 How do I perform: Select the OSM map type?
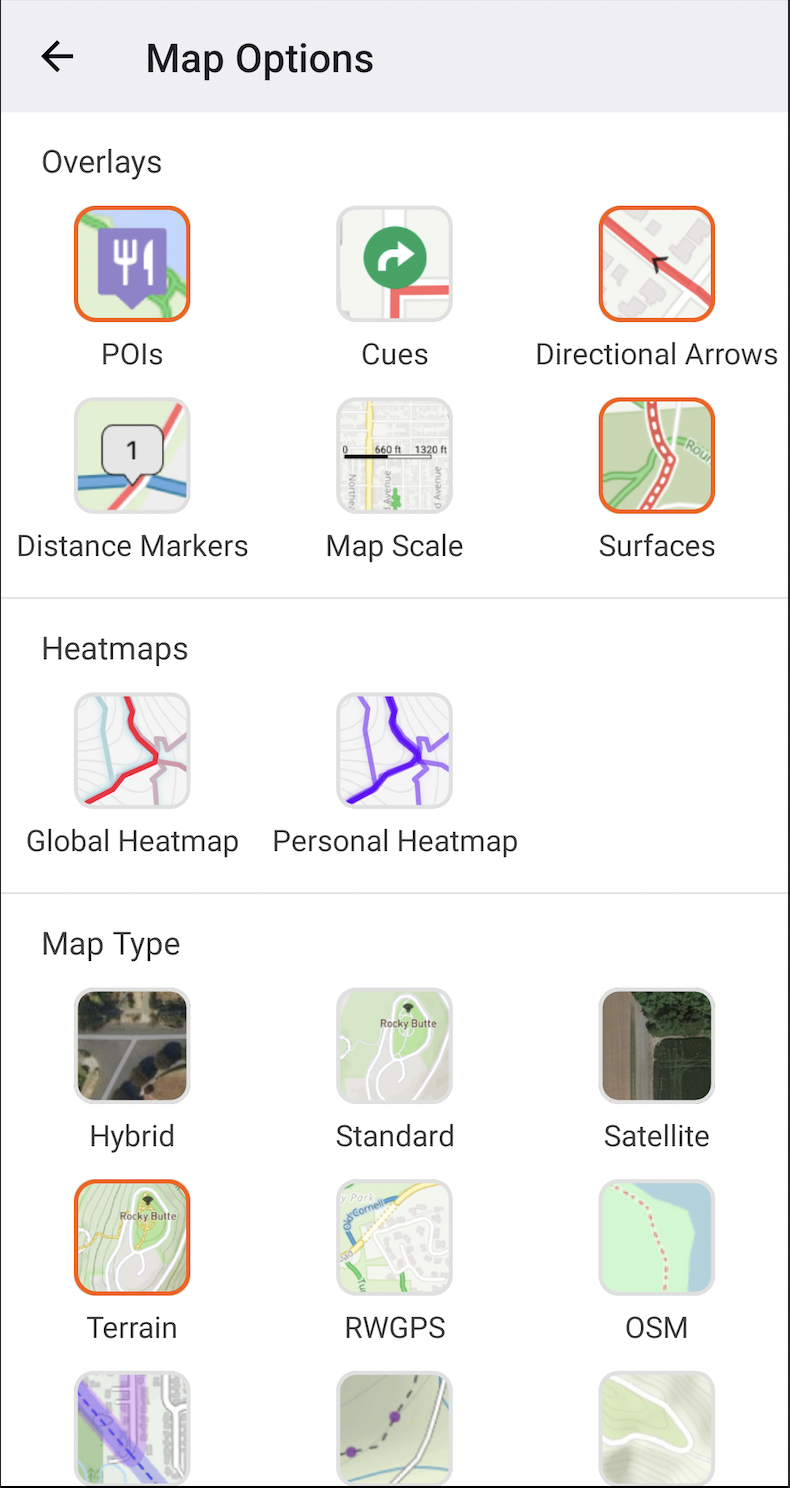point(657,1238)
